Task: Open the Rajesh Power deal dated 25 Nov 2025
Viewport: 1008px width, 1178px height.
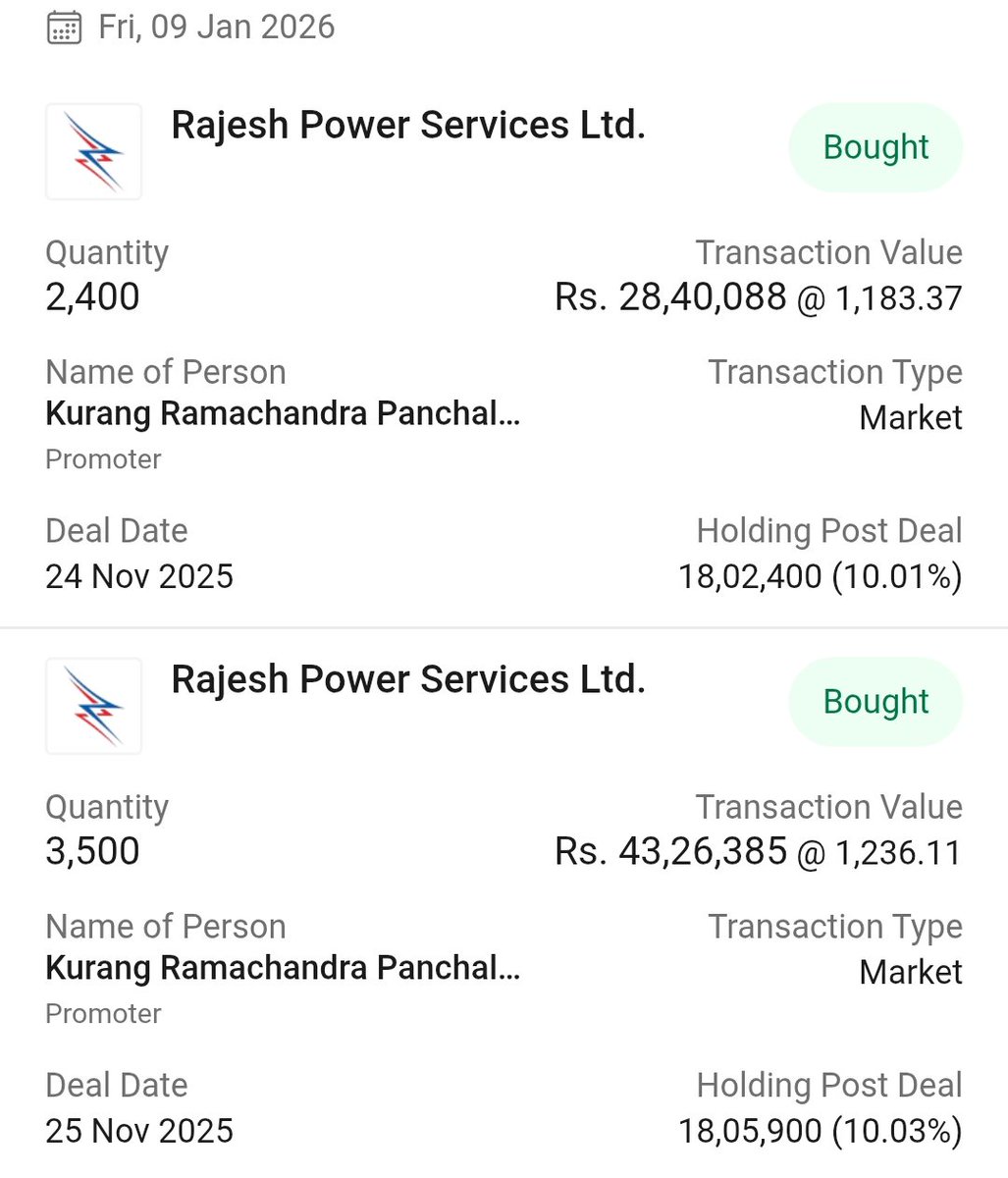Action: [407, 680]
